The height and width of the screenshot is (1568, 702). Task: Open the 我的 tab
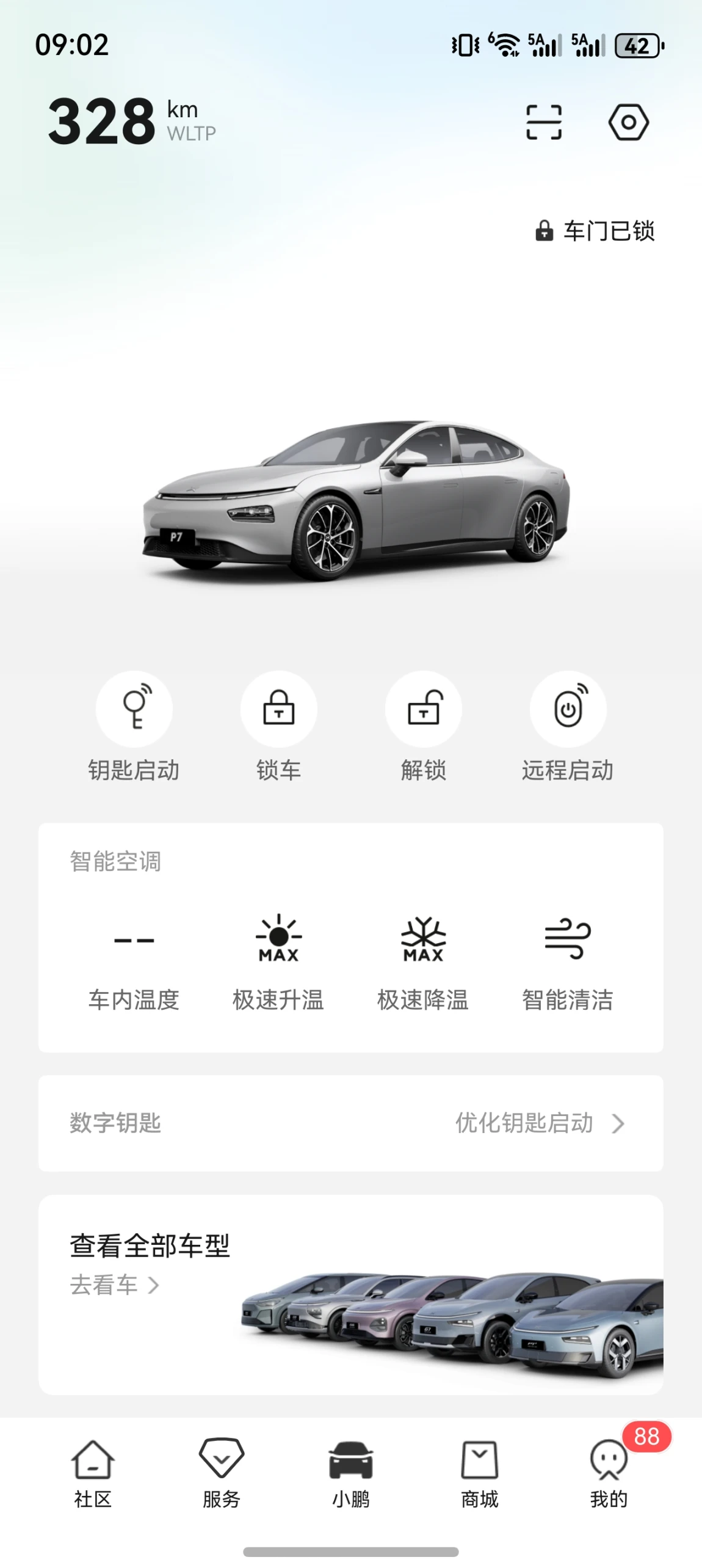[609, 1473]
